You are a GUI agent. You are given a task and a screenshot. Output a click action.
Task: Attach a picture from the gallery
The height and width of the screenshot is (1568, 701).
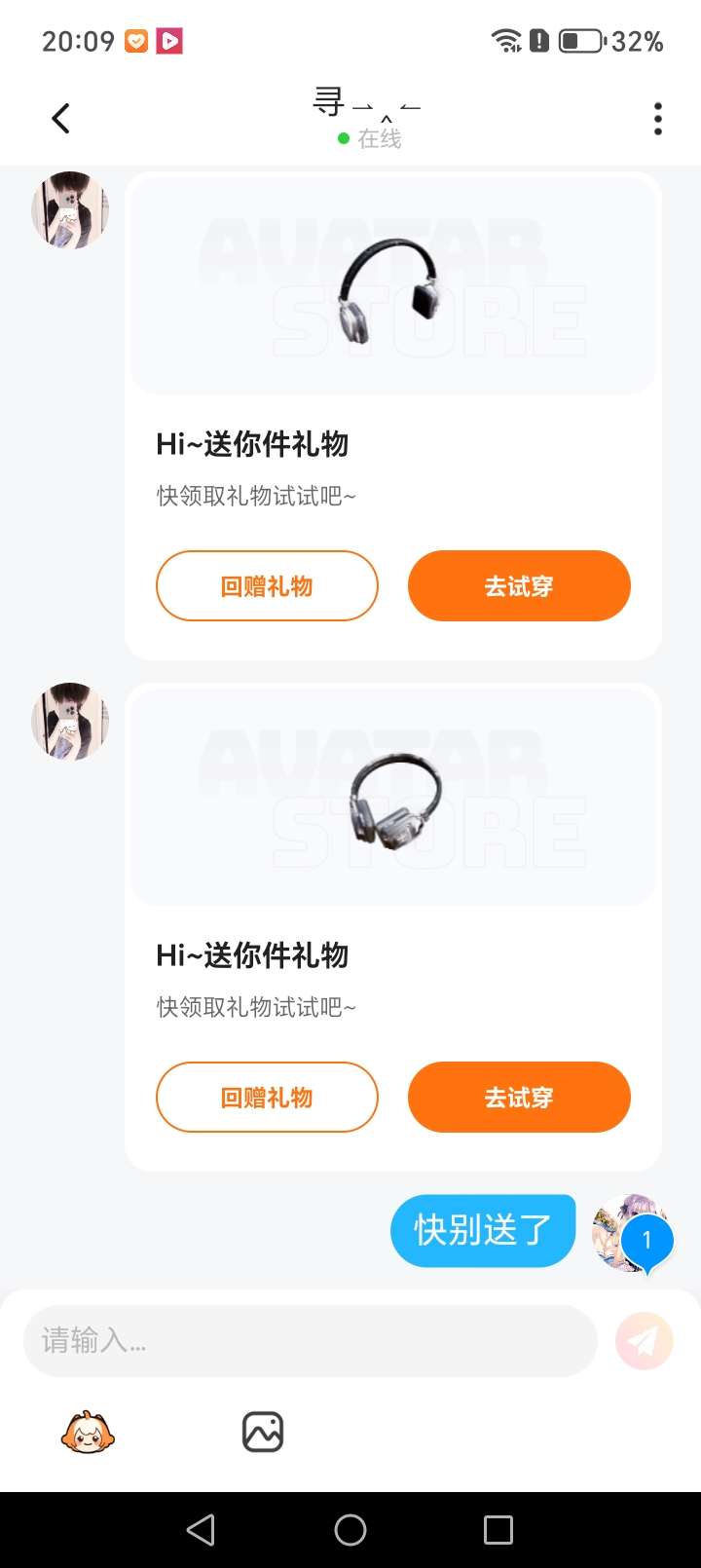pyautogui.click(x=263, y=1433)
